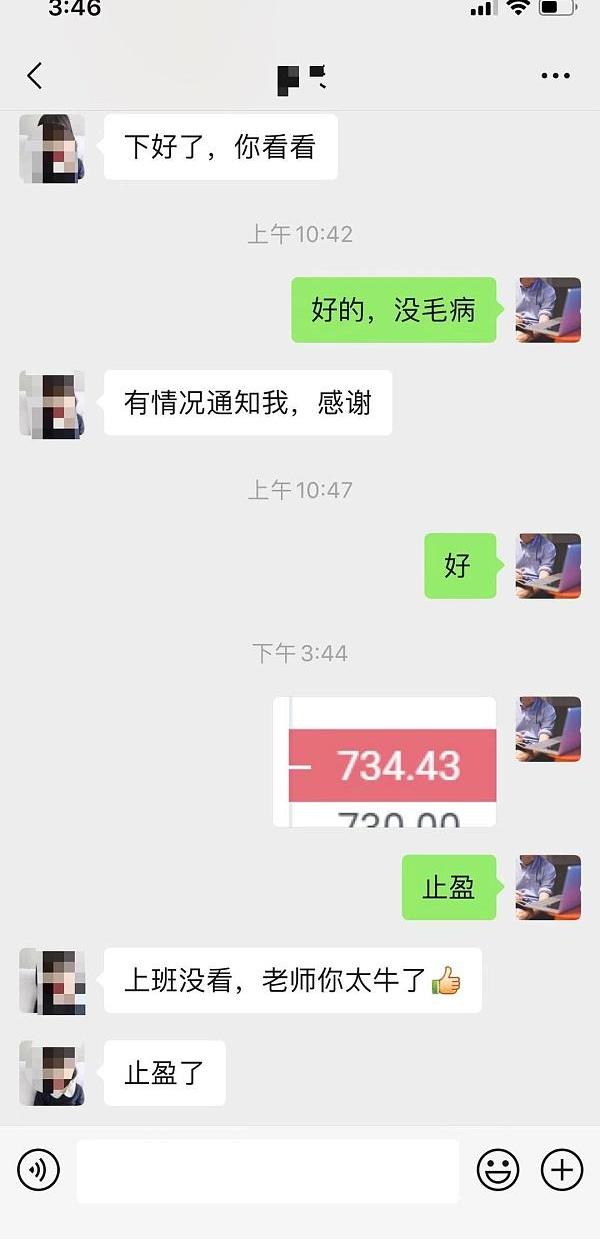This screenshot has width=600, height=1239.
Task: Open contact avatar beside "有情况通知我，感谢"
Action: pyautogui.click(x=51, y=403)
